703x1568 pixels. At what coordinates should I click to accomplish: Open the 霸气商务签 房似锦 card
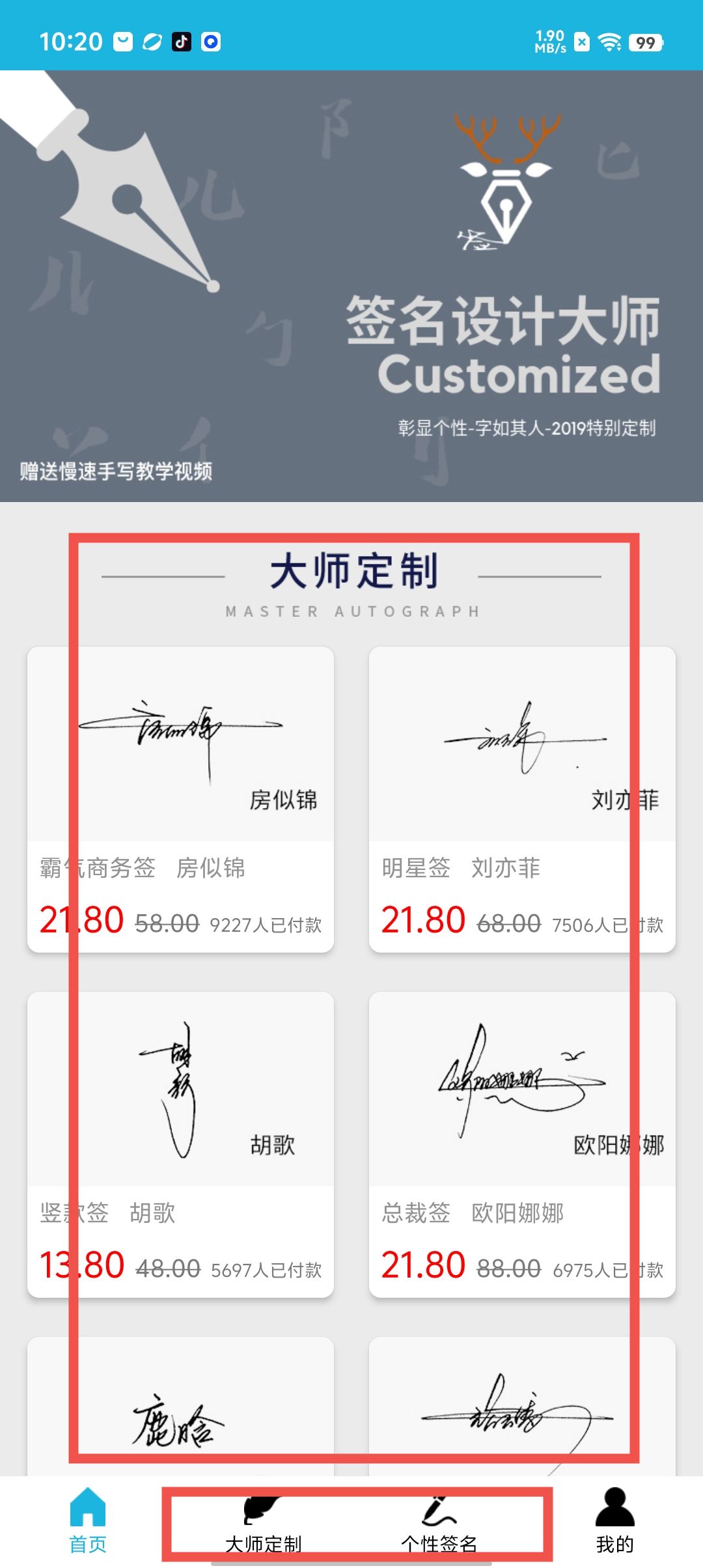(x=180, y=799)
